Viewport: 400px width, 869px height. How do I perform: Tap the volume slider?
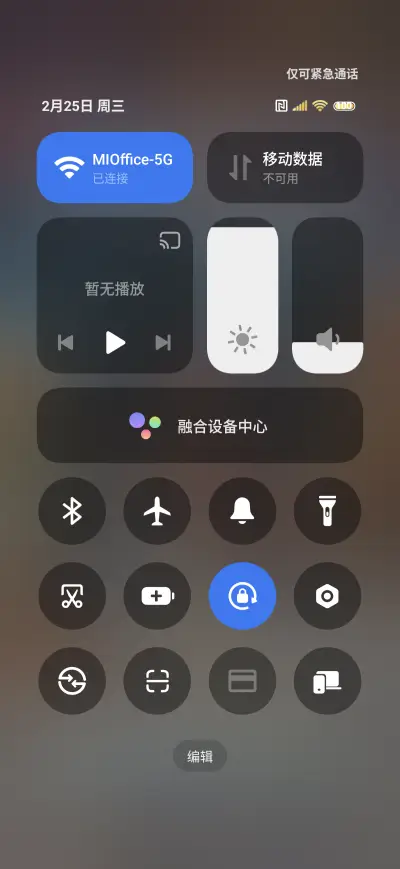pos(327,295)
